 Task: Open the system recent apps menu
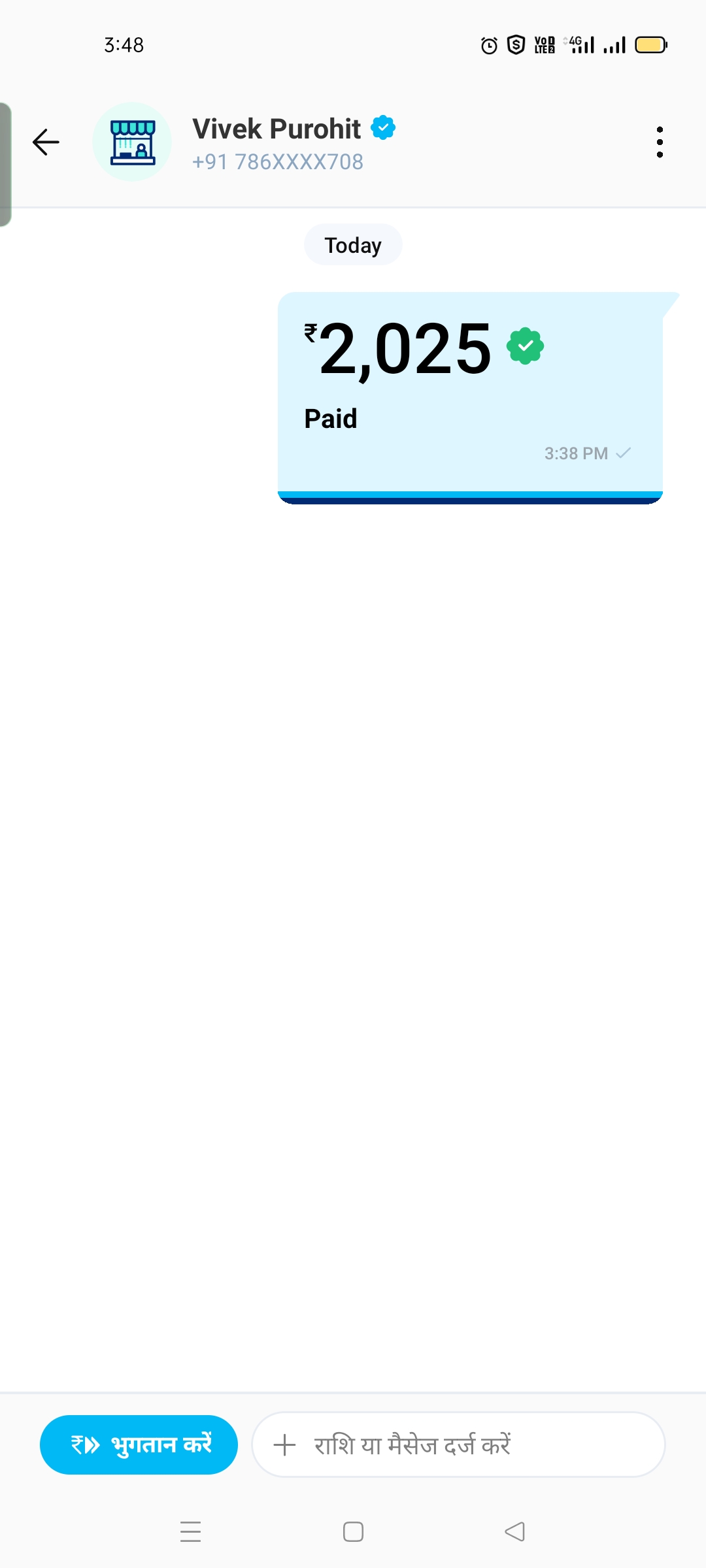pyautogui.click(x=190, y=1531)
